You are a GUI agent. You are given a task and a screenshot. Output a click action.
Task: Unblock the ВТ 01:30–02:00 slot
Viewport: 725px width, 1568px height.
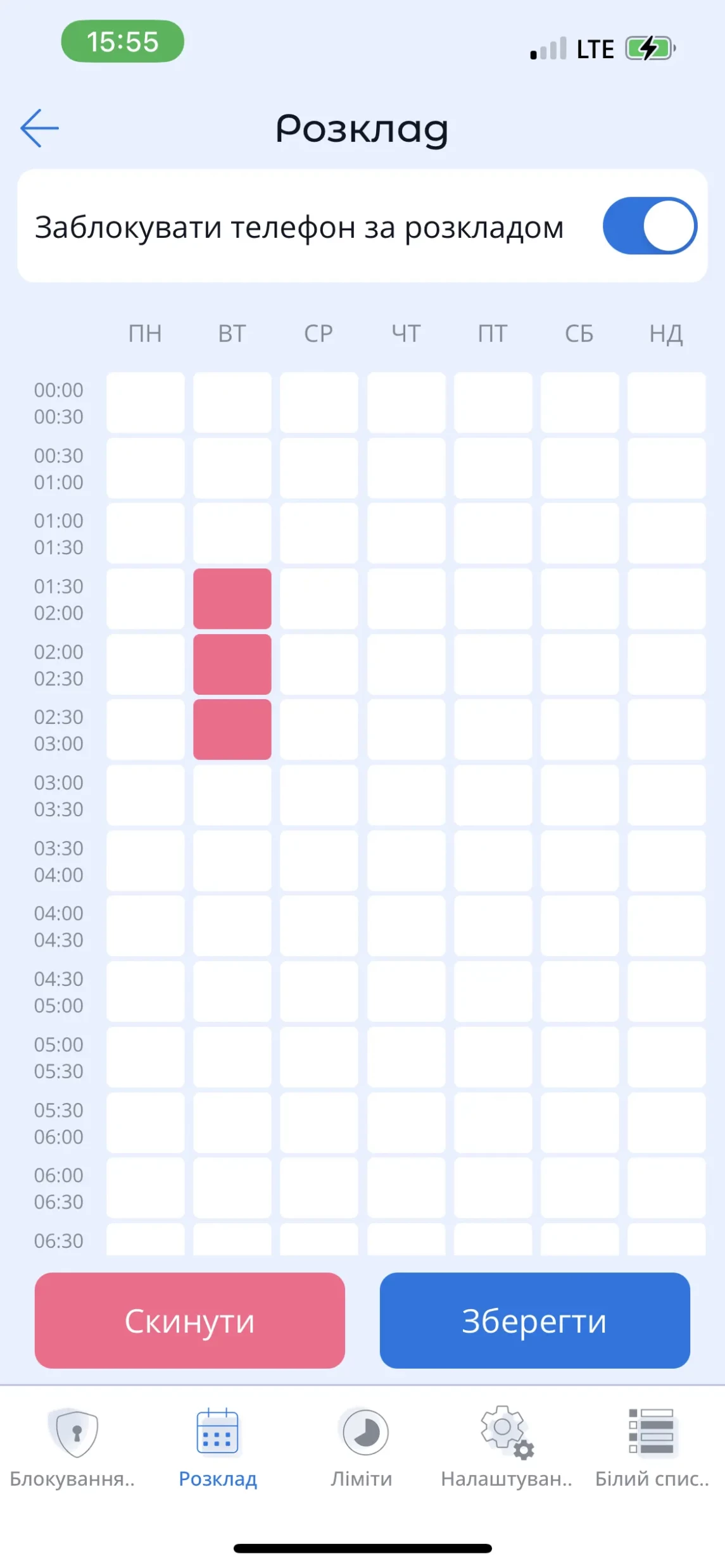tap(232, 599)
